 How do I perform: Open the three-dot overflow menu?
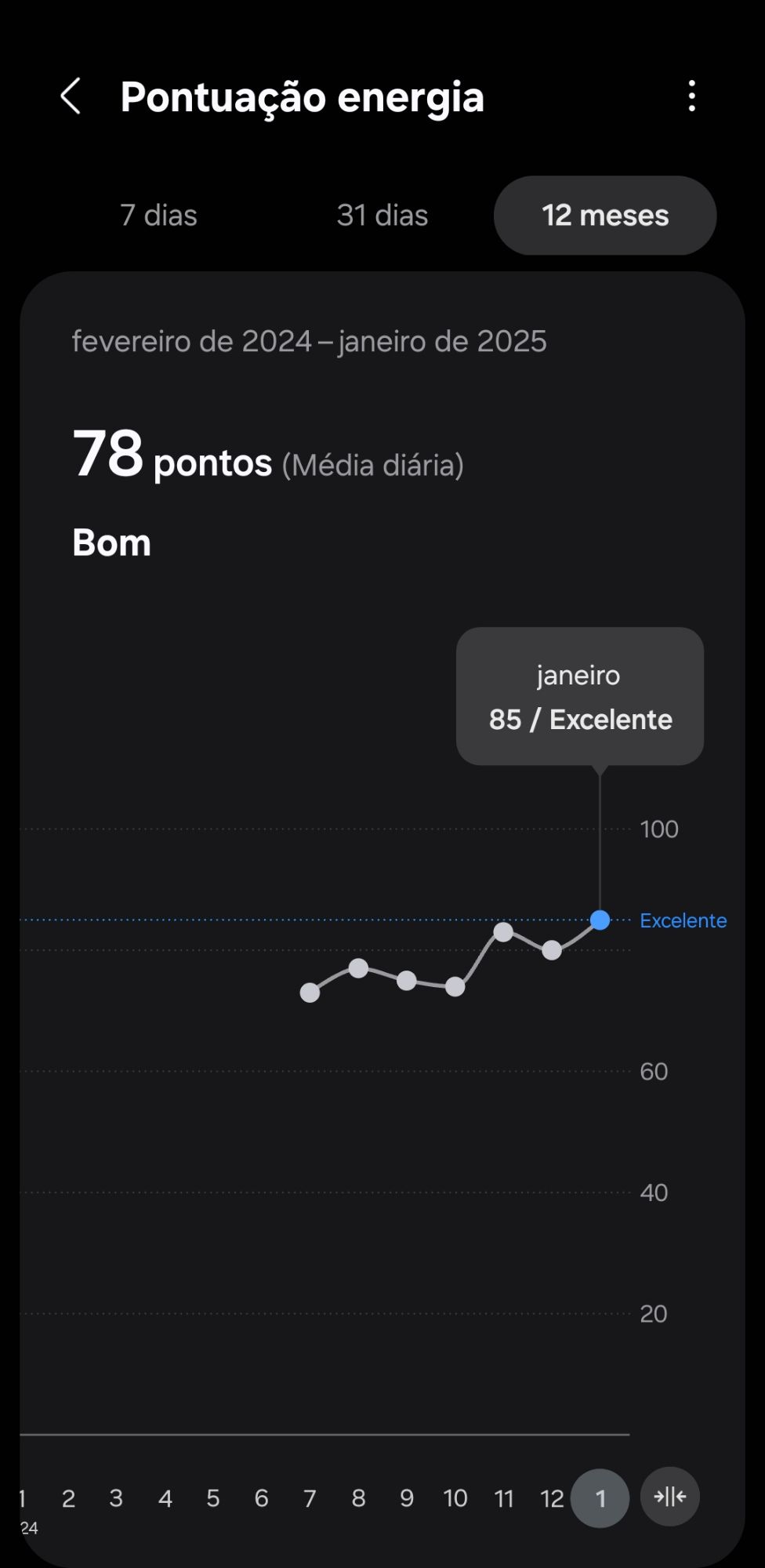[691, 96]
